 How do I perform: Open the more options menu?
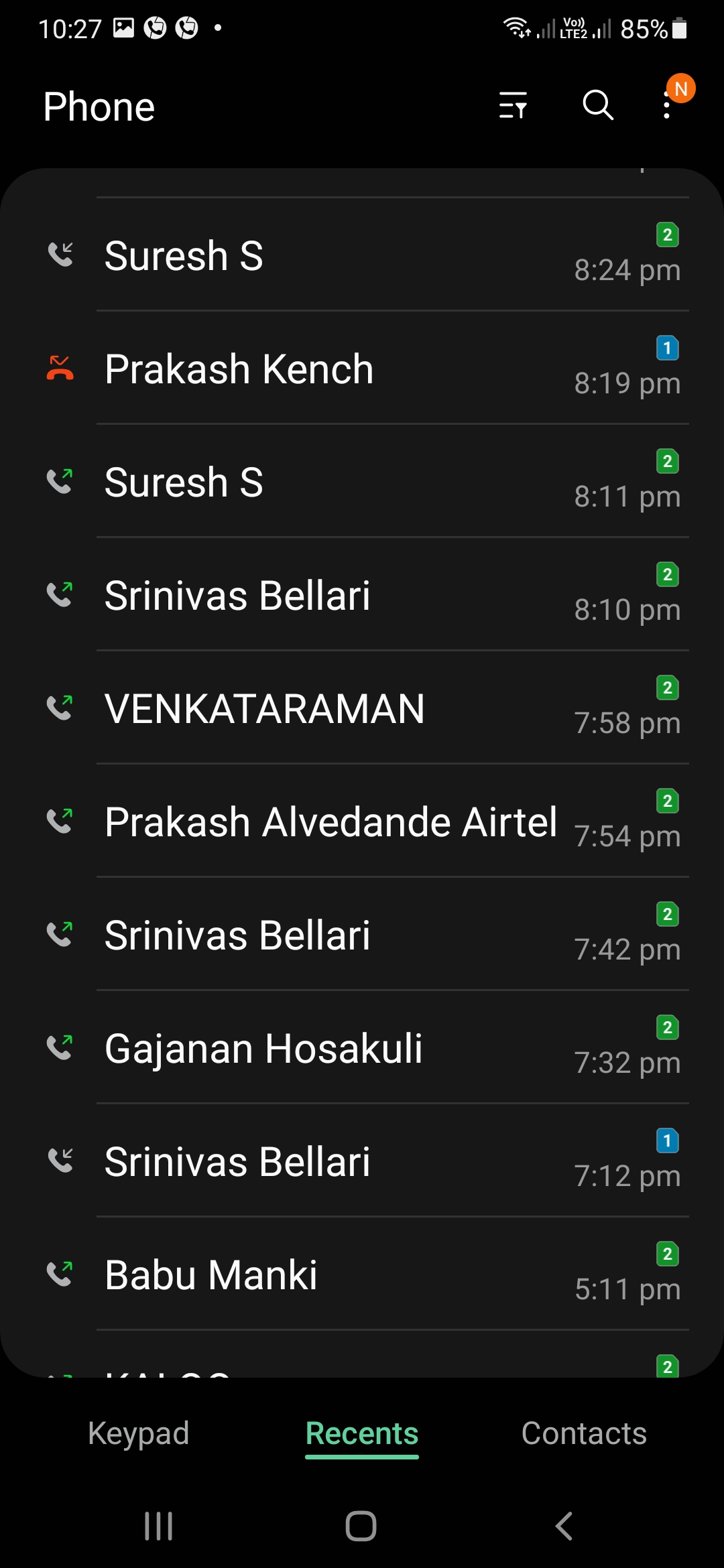(667, 106)
